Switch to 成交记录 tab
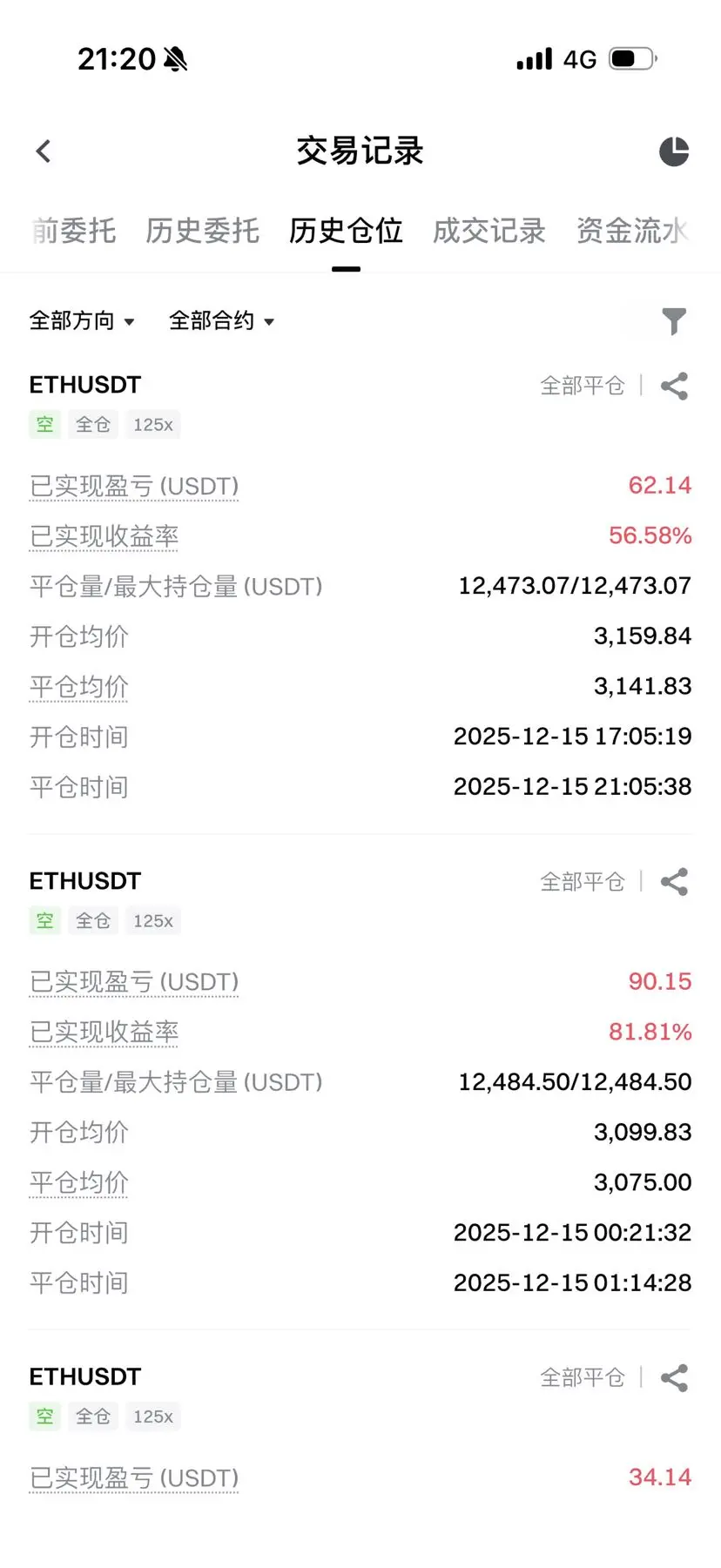 pyautogui.click(x=489, y=231)
